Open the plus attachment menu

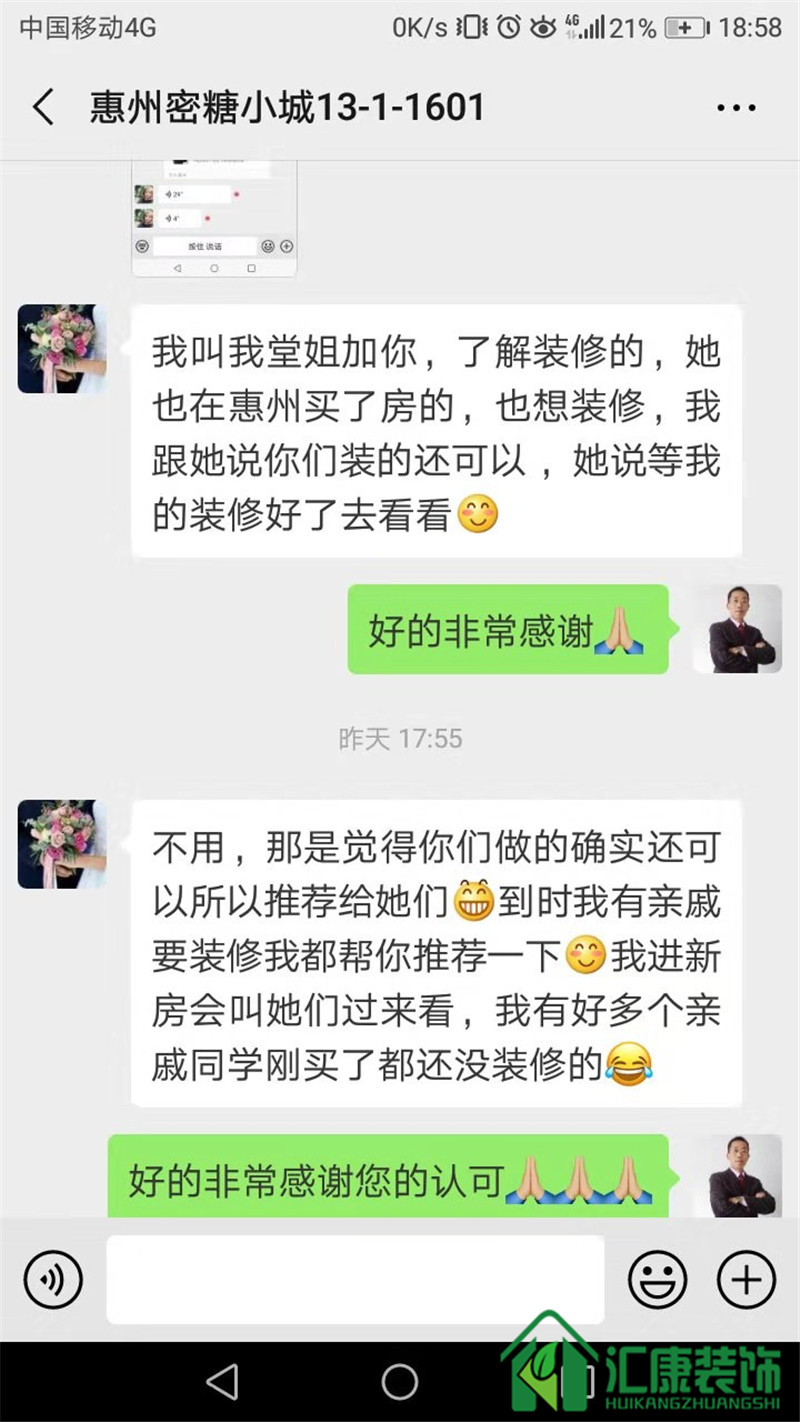pos(746,1280)
